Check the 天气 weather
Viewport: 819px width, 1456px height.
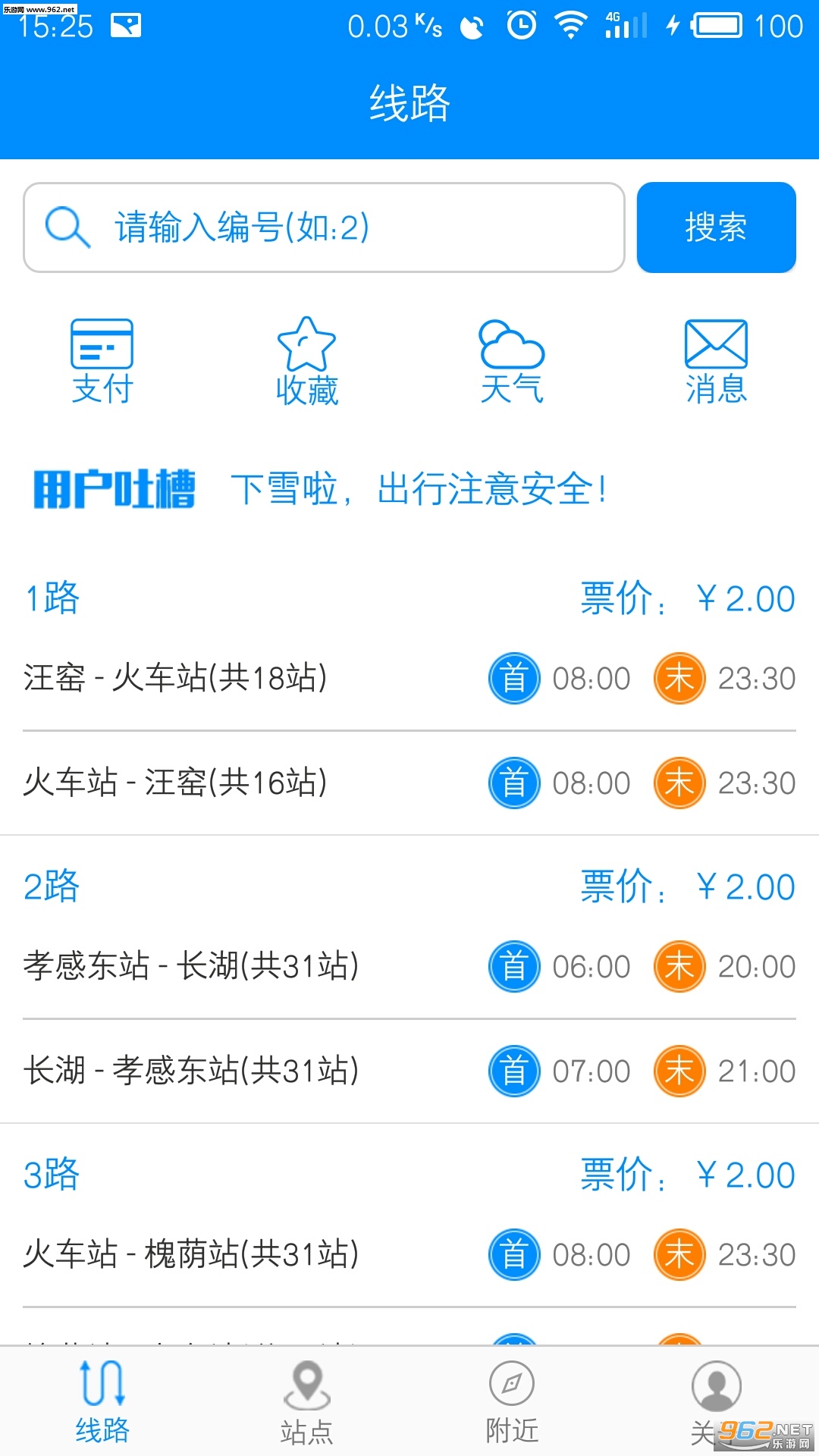512,362
